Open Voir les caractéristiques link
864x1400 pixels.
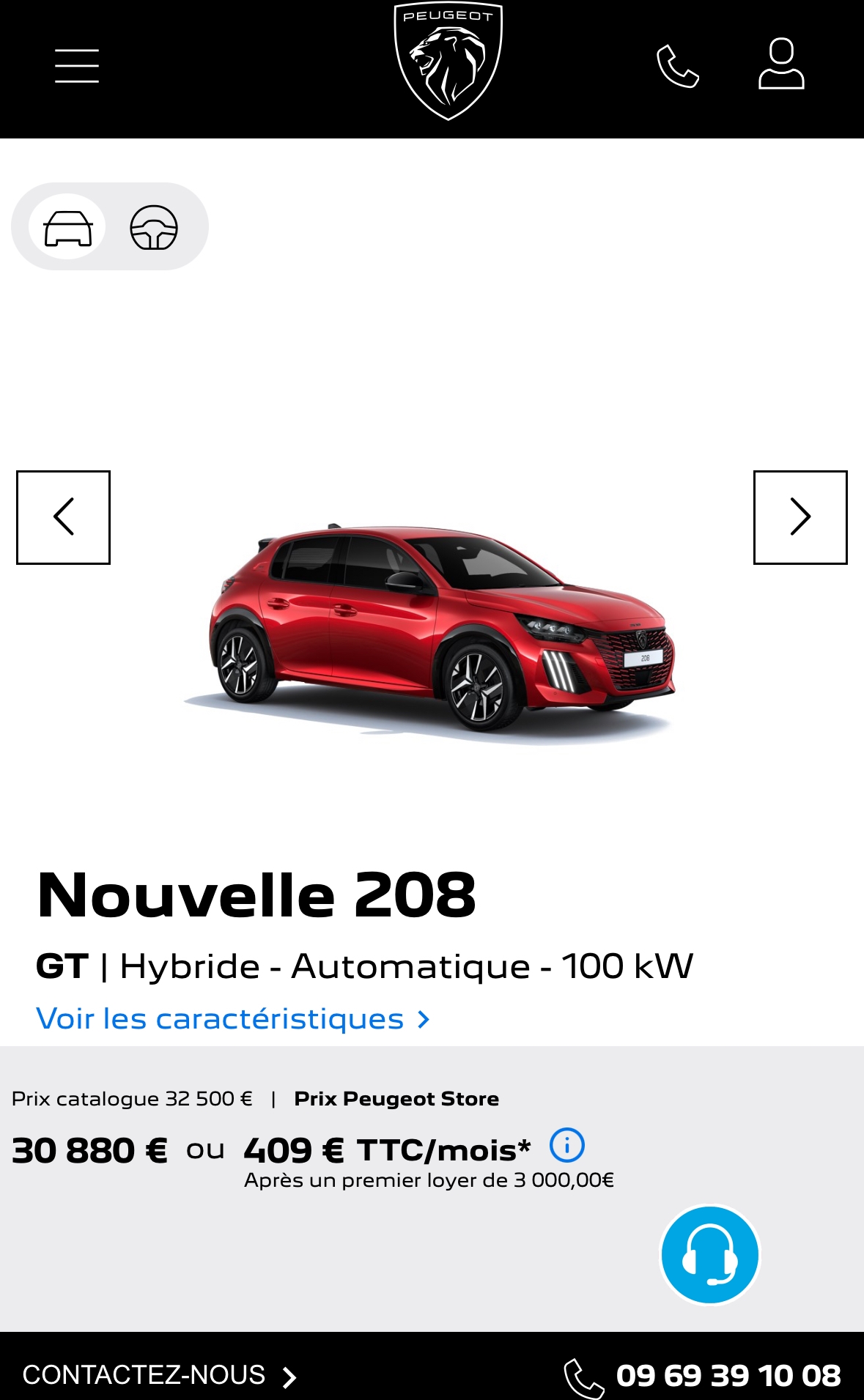tap(233, 1019)
